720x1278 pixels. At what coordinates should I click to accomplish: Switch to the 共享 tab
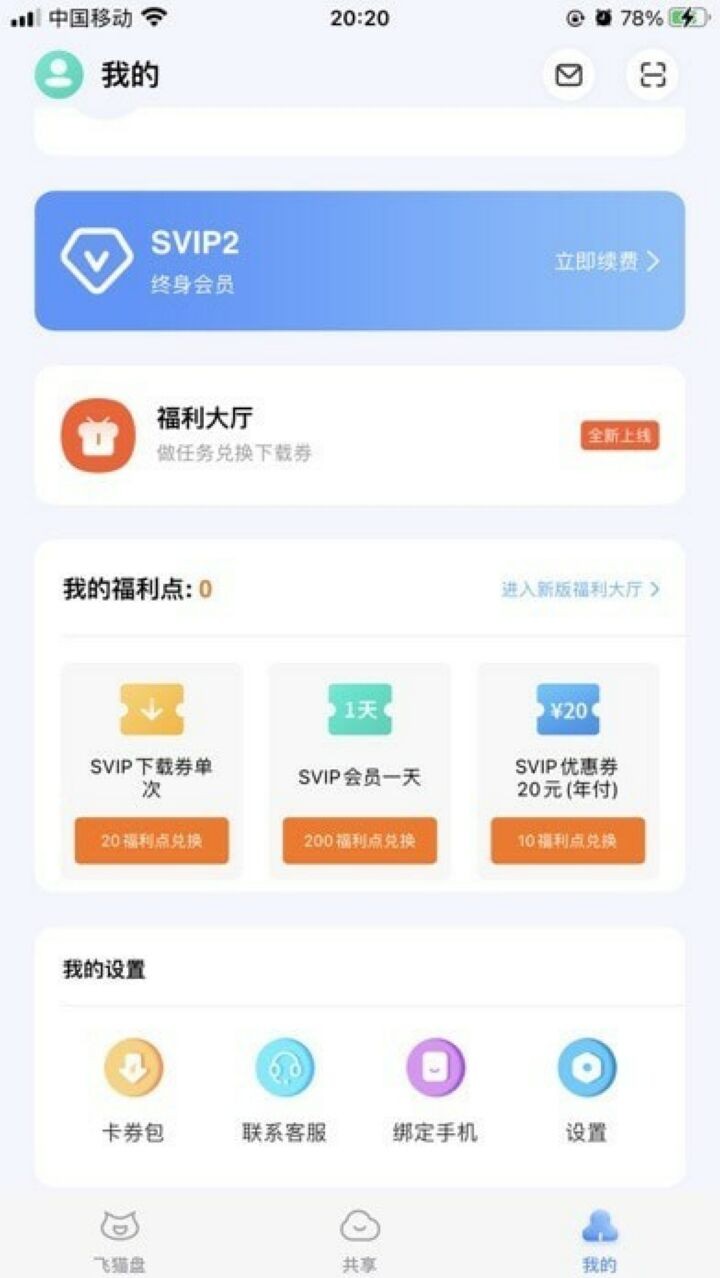click(x=360, y=1240)
